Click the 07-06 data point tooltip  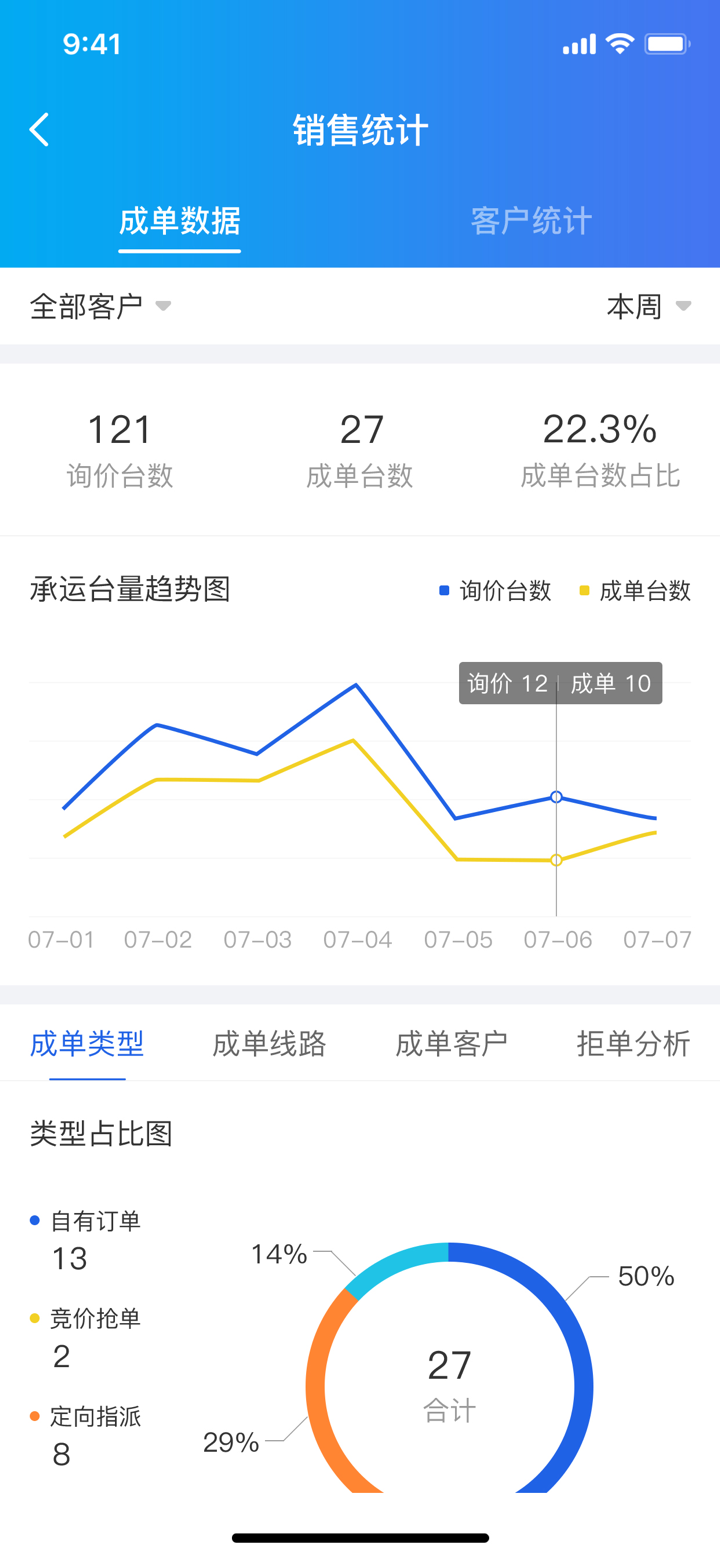point(560,683)
